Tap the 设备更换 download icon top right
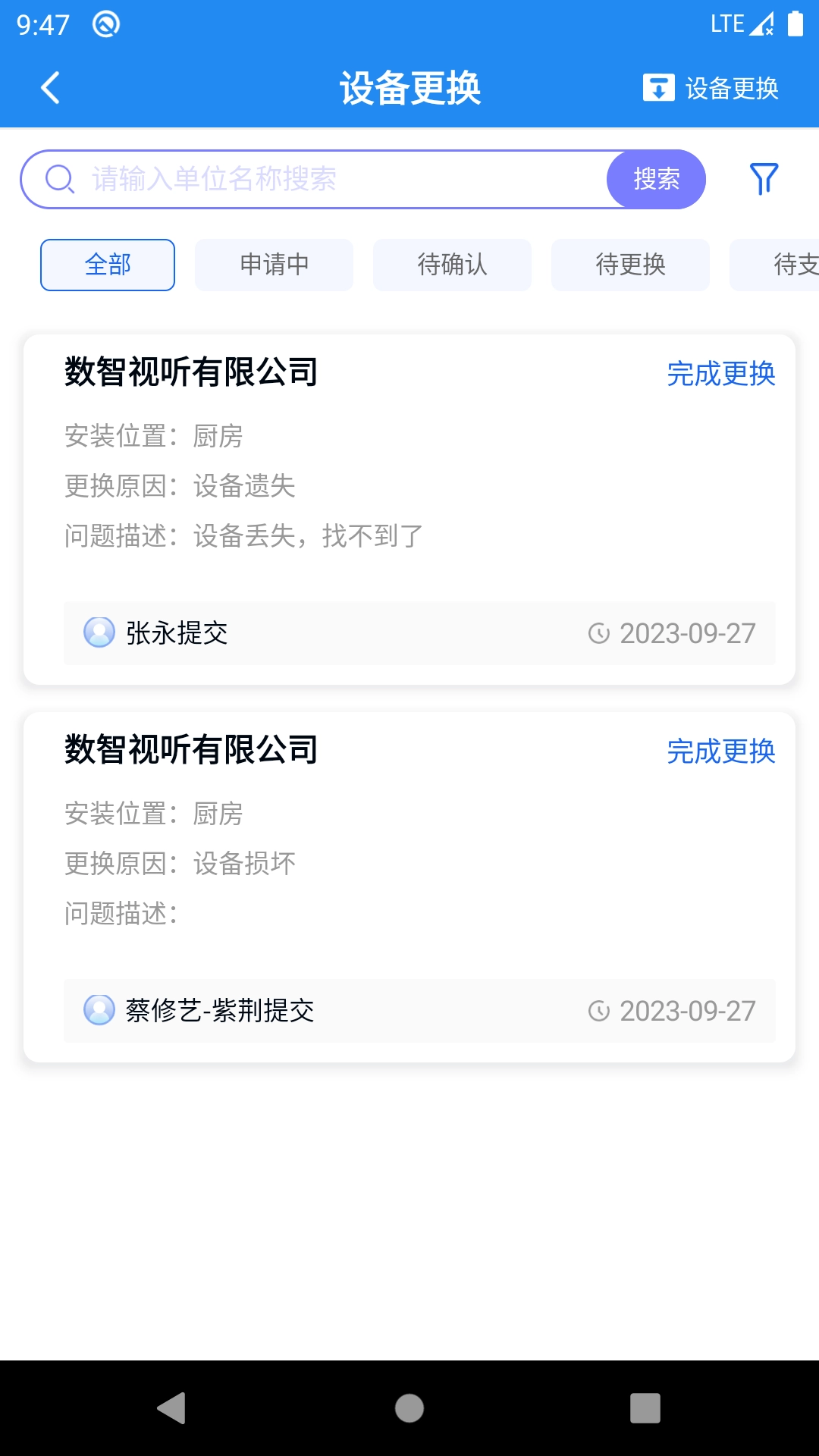Image resolution: width=819 pixels, height=1456 pixels. (658, 87)
